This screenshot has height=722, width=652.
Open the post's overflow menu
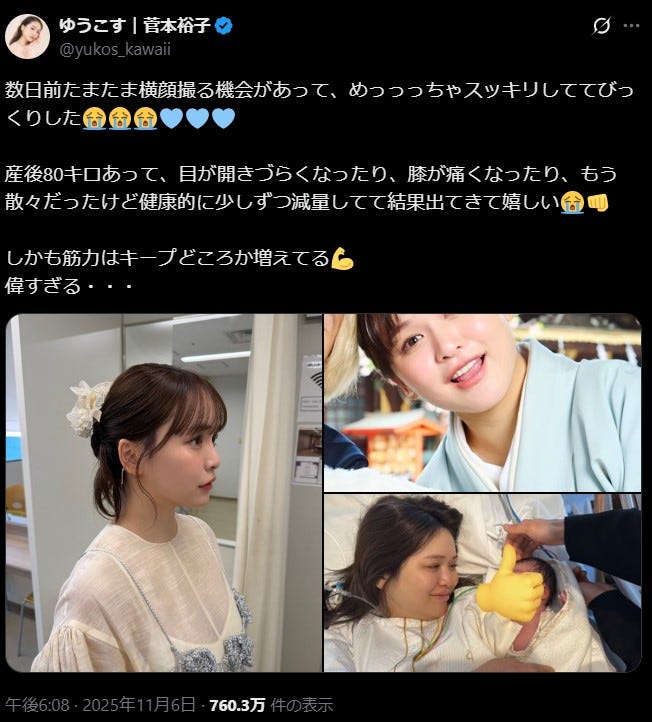630,27
